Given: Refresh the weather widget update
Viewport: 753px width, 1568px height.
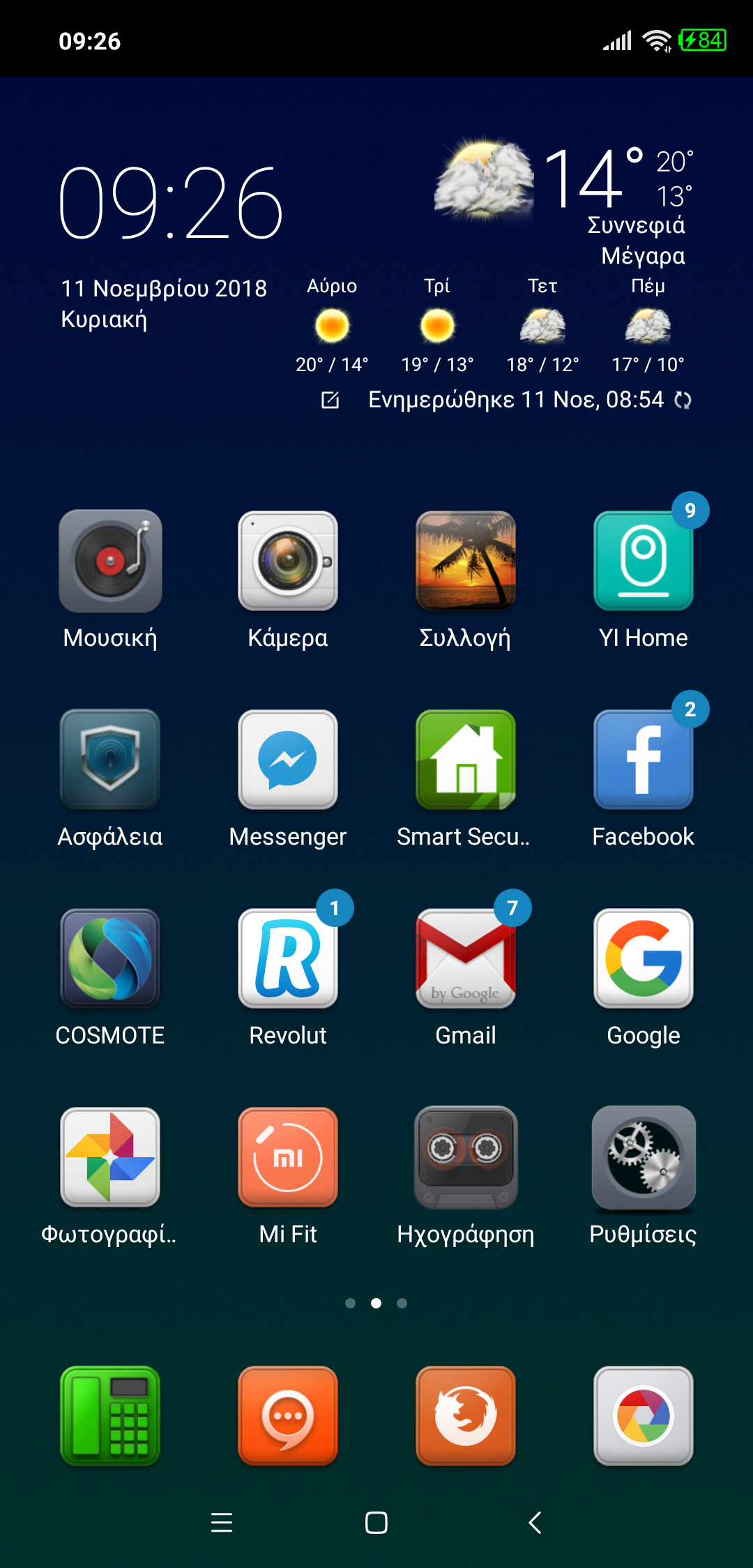Looking at the screenshot, I should pyautogui.click(x=683, y=400).
